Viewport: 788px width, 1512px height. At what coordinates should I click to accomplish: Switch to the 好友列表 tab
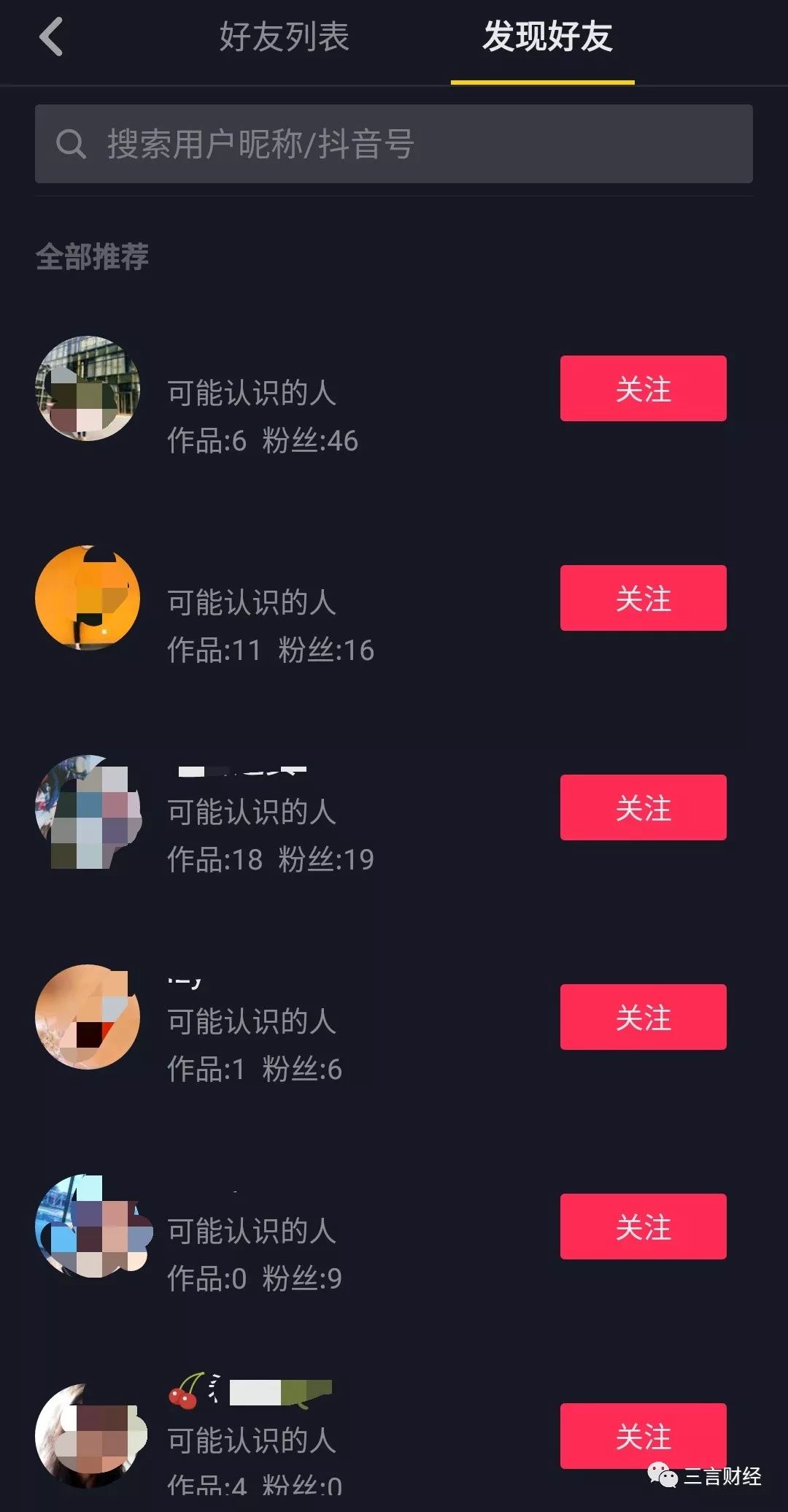[x=284, y=37]
